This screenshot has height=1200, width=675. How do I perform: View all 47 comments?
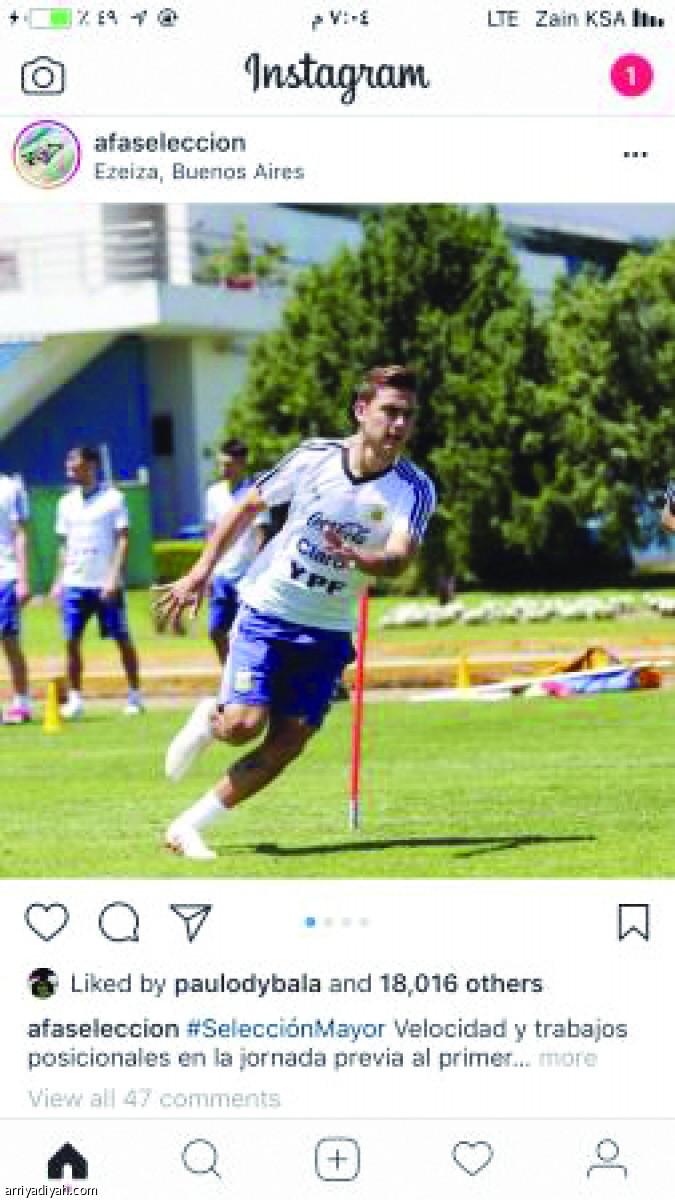[154, 1098]
